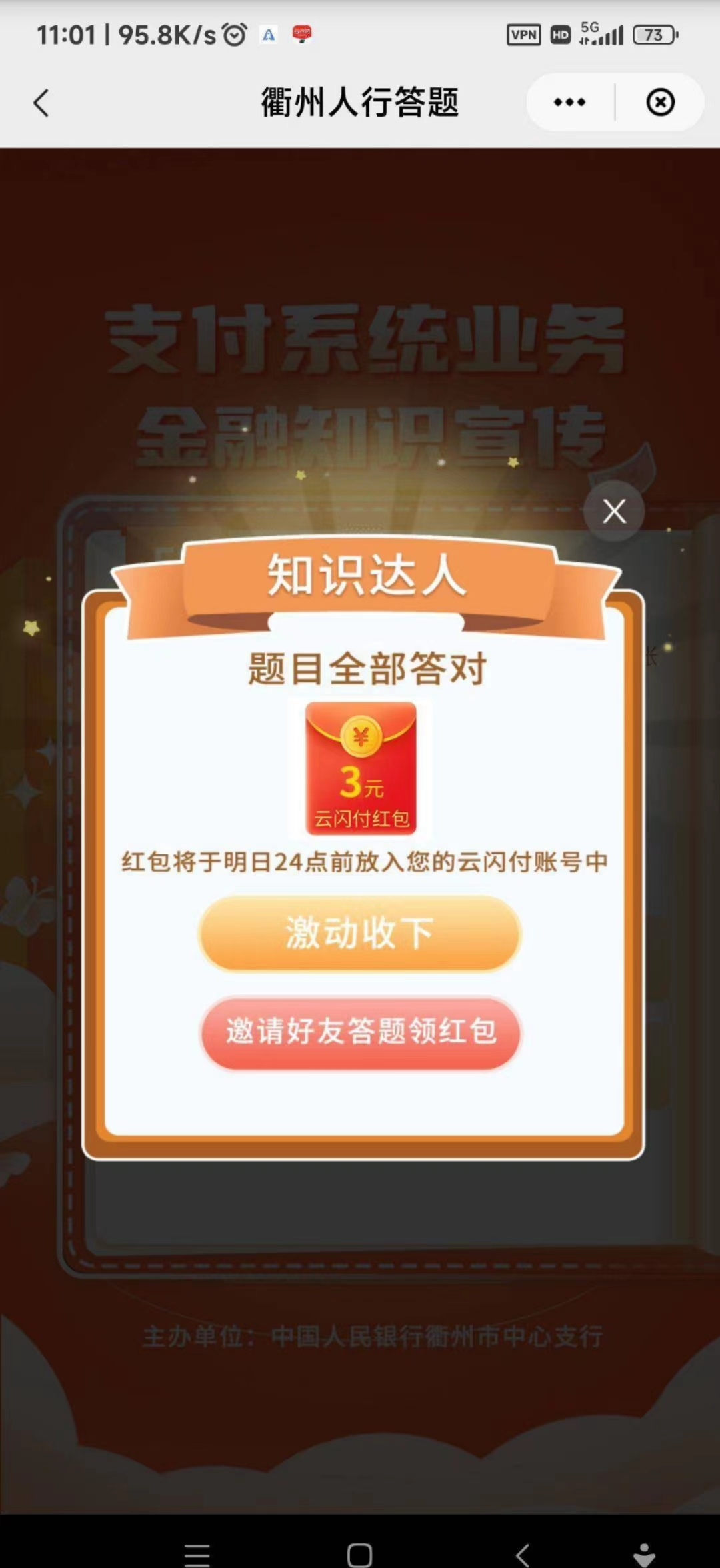Viewport: 720px width, 1568px height.
Task: Dismiss the 知识达人 reward popup
Action: click(614, 512)
